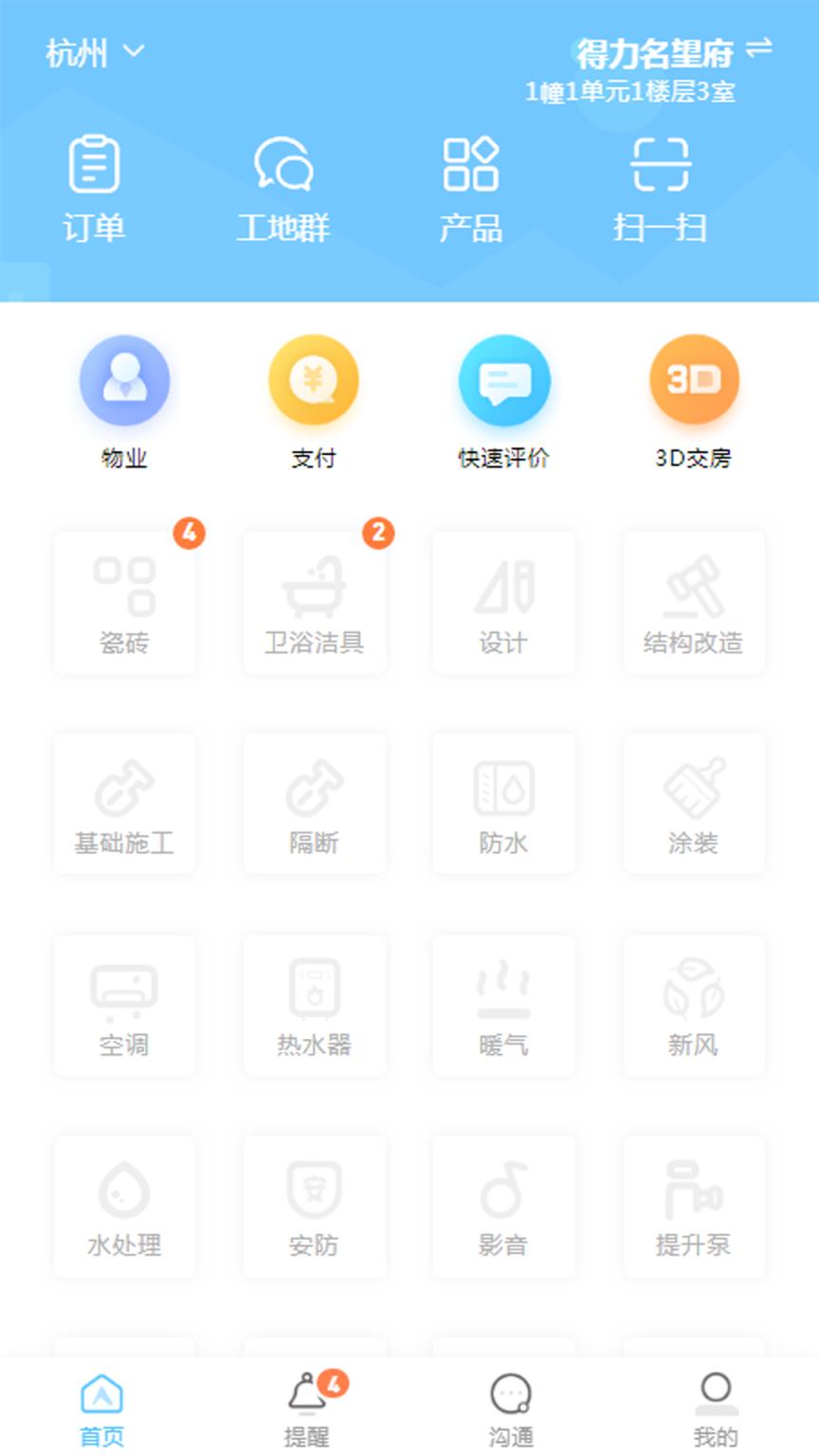Open the 支付 payment feature
The image size is (819, 1456).
(x=314, y=398)
